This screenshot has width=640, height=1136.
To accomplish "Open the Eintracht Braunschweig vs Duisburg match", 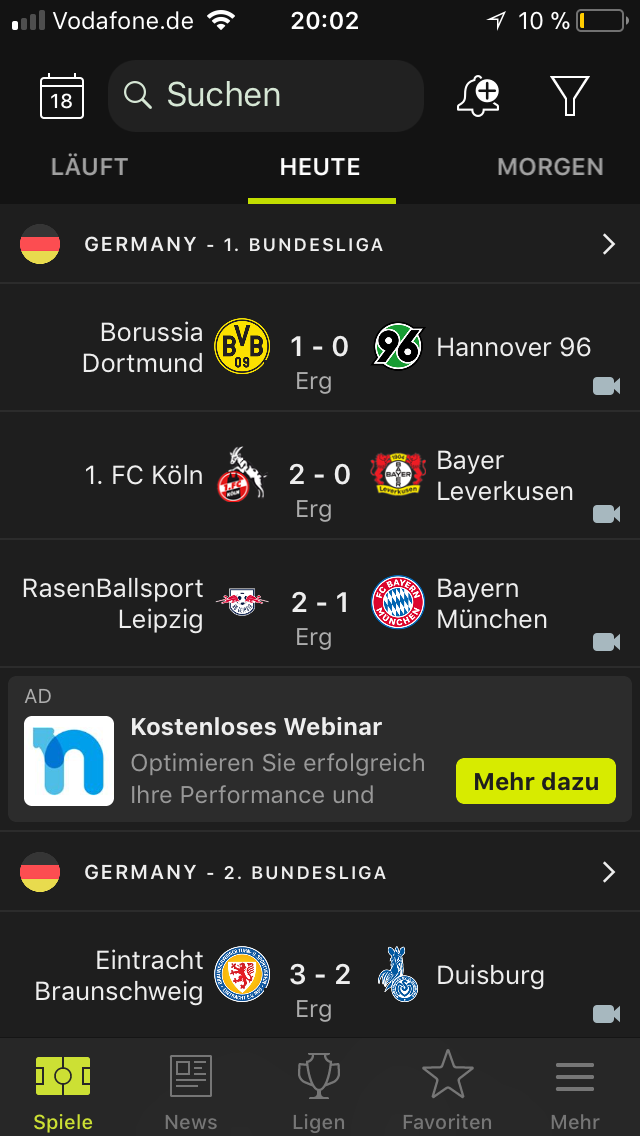I will point(320,976).
